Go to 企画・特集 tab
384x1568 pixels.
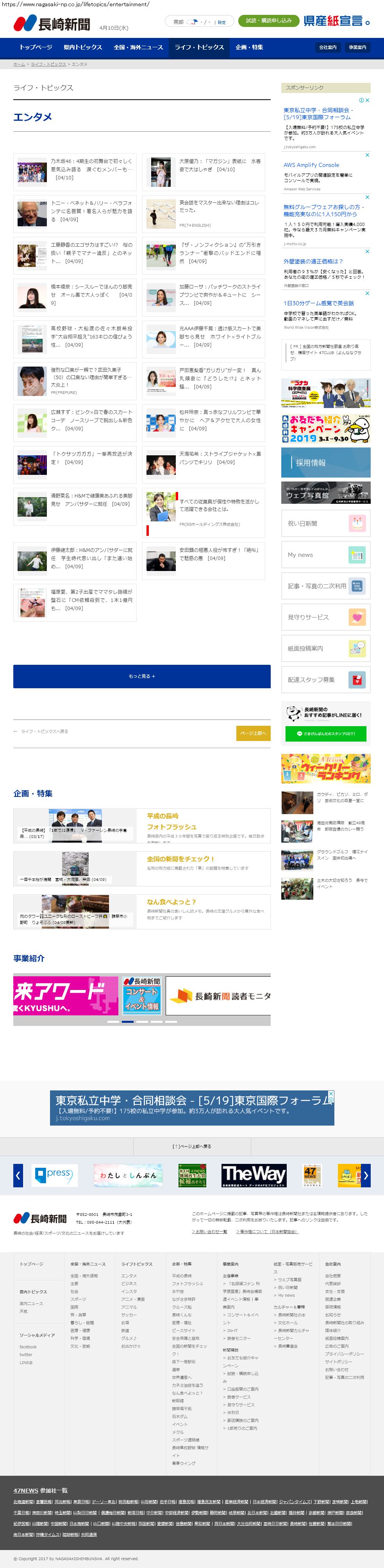click(249, 47)
